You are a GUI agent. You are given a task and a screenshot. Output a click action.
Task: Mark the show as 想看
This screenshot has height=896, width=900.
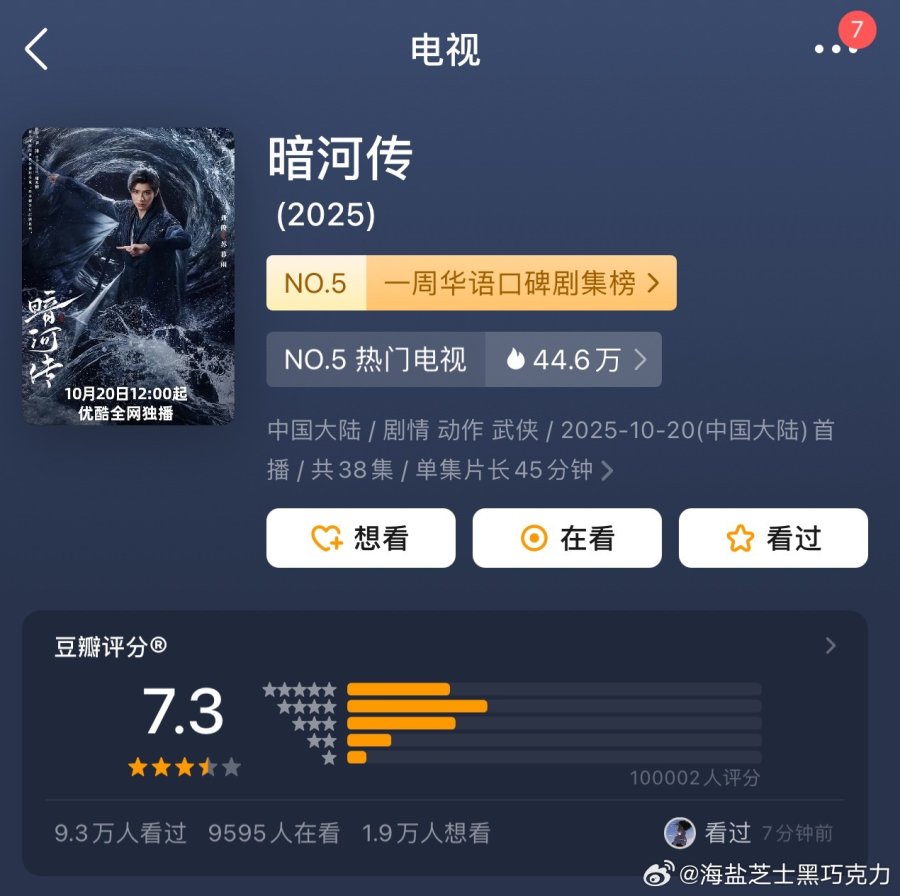point(361,538)
